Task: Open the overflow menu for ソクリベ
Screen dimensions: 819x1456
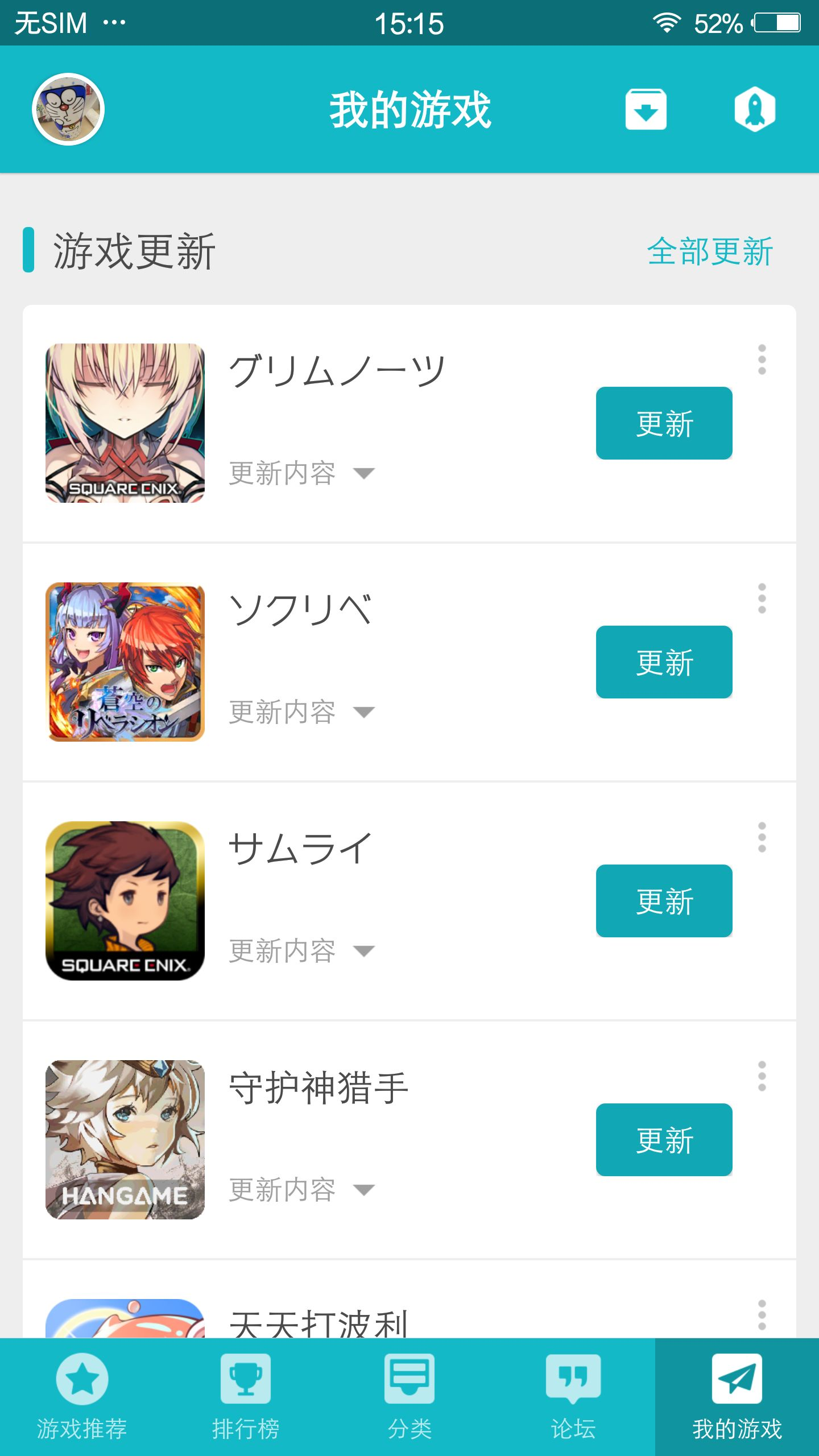Action: click(x=762, y=598)
